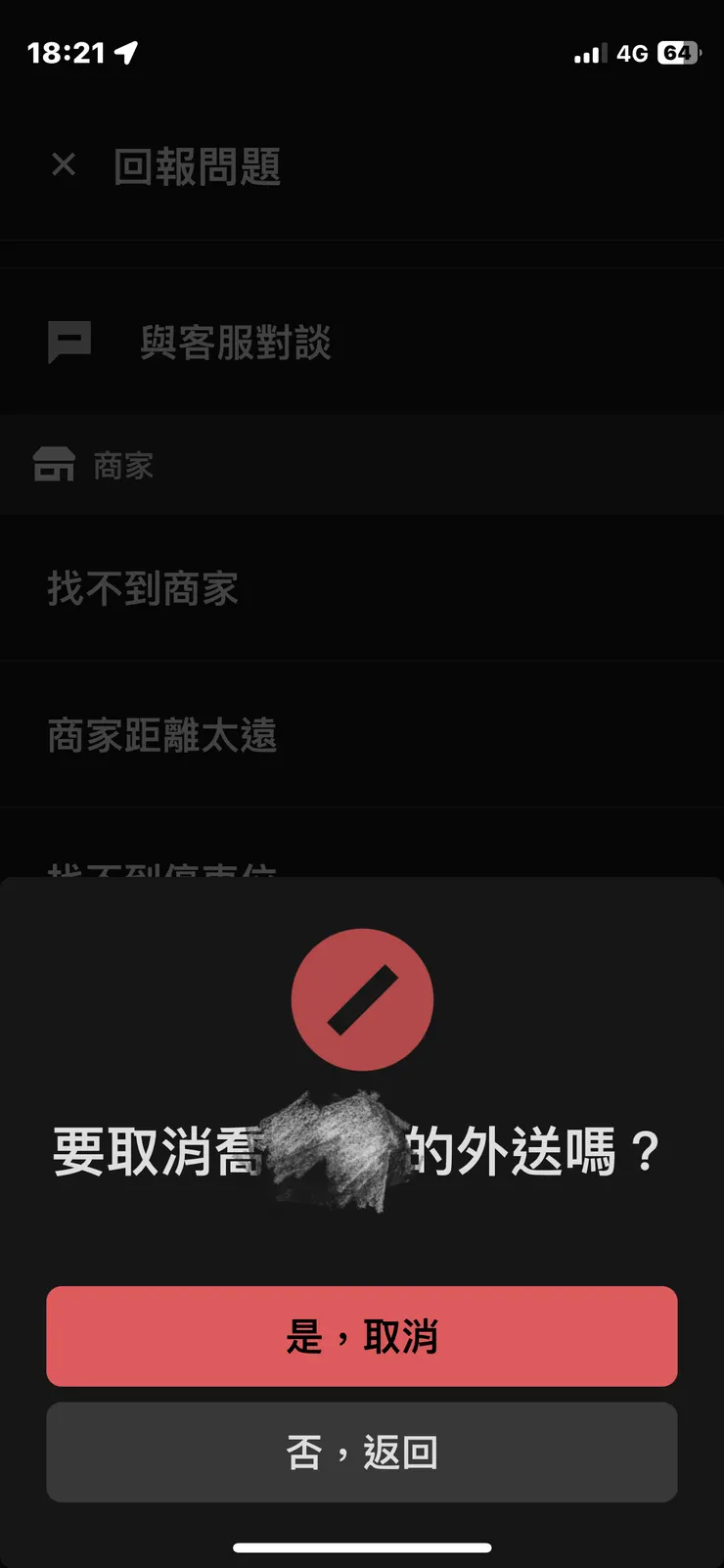Tap the location arrow icon in status bar
This screenshot has height=1568, width=724.
127,53
